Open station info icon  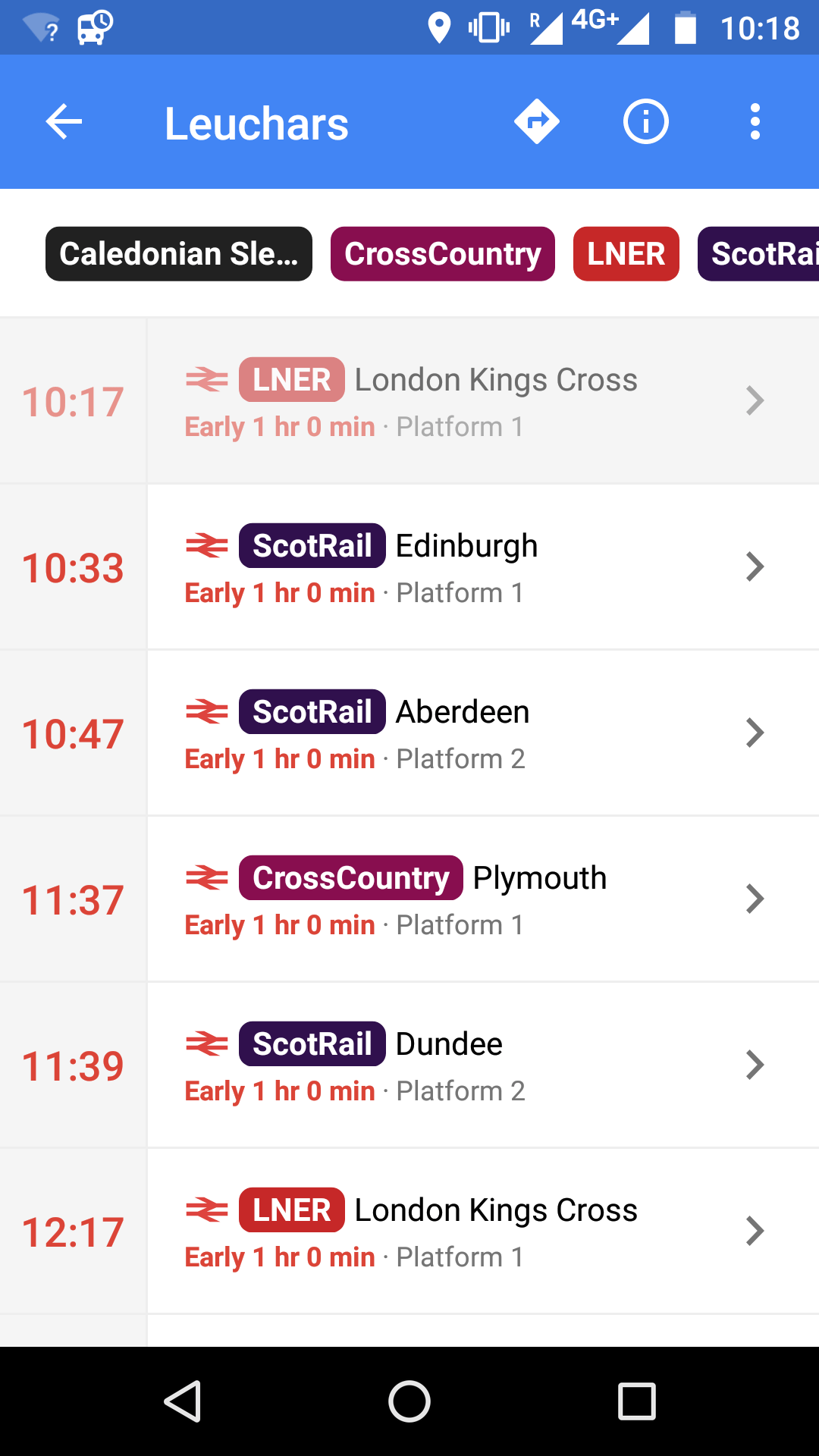coord(645,122)
